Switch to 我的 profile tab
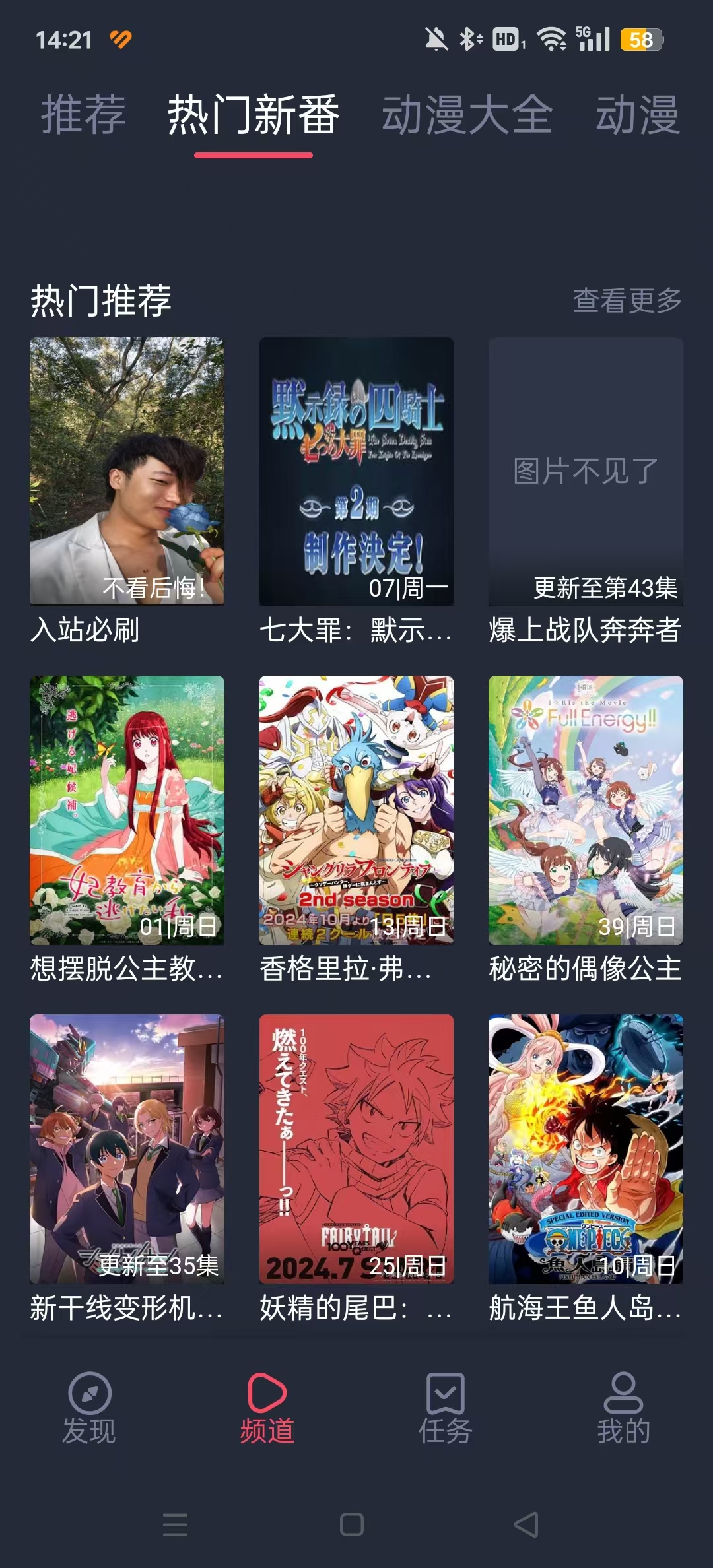713x1568 pixels. pyautogui.click(x=624, y=1408)
